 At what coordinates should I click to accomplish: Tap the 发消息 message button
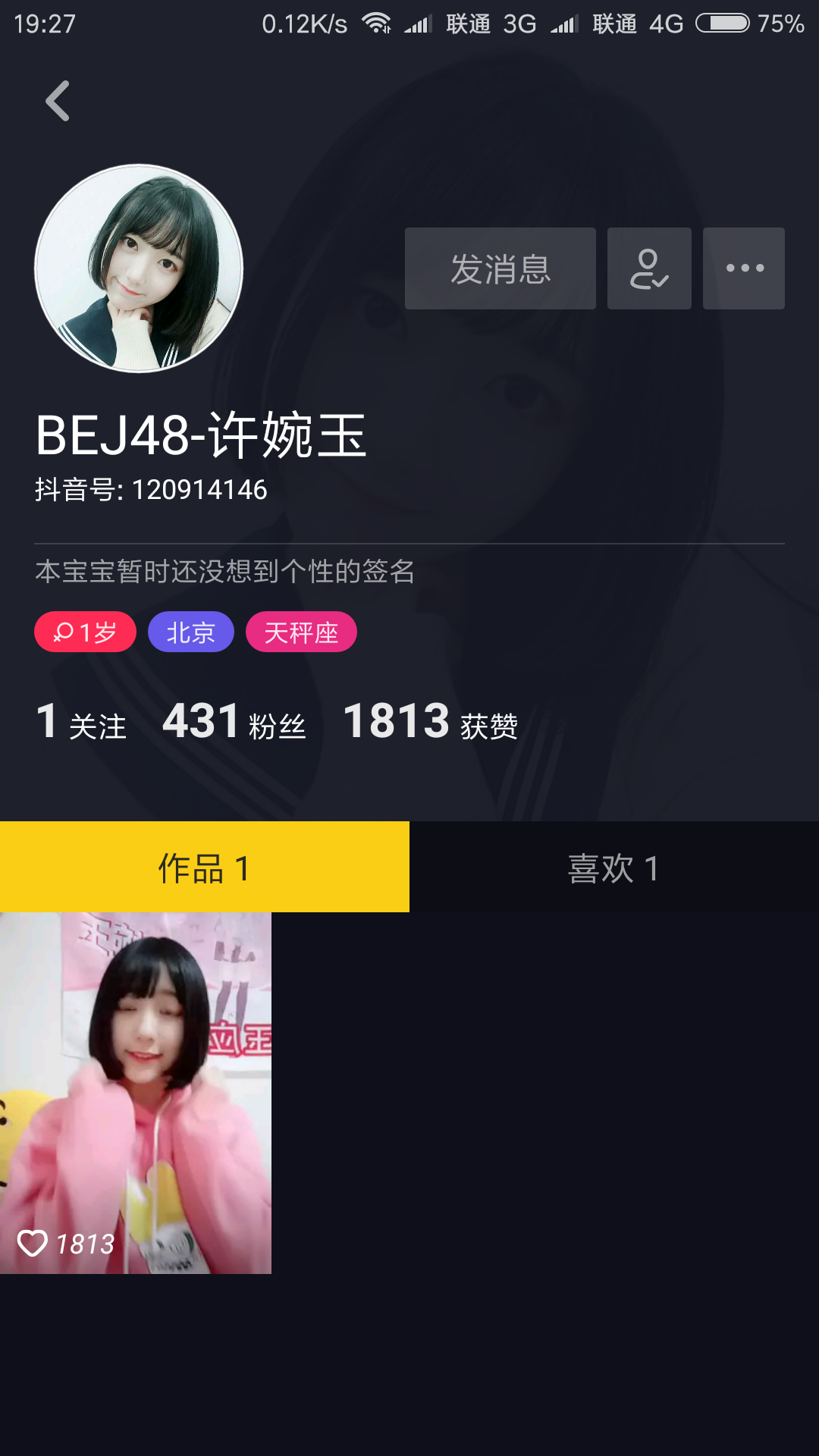pyautogui.click(x=500, y=268)
